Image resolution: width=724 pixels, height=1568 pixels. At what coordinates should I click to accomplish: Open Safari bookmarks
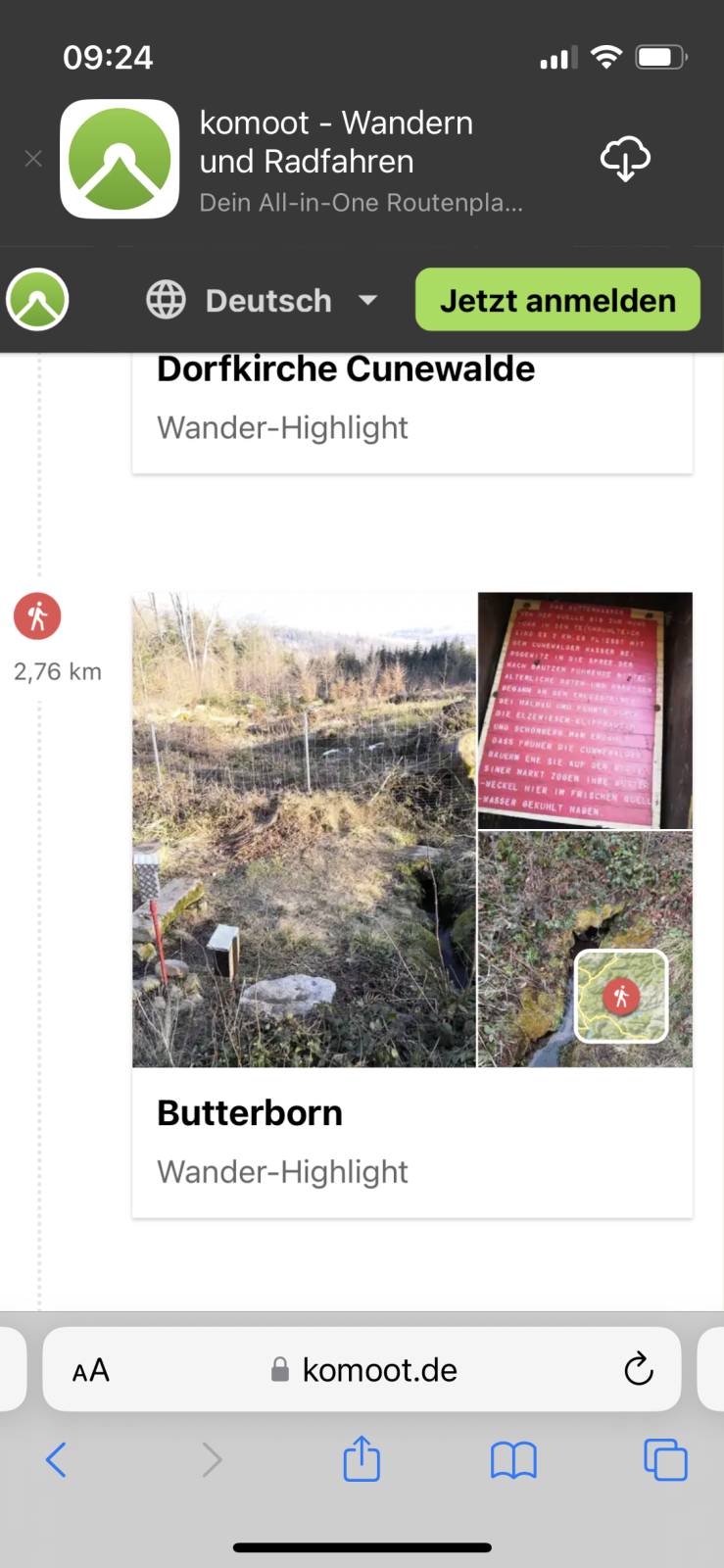click(x=513, y=1460)
